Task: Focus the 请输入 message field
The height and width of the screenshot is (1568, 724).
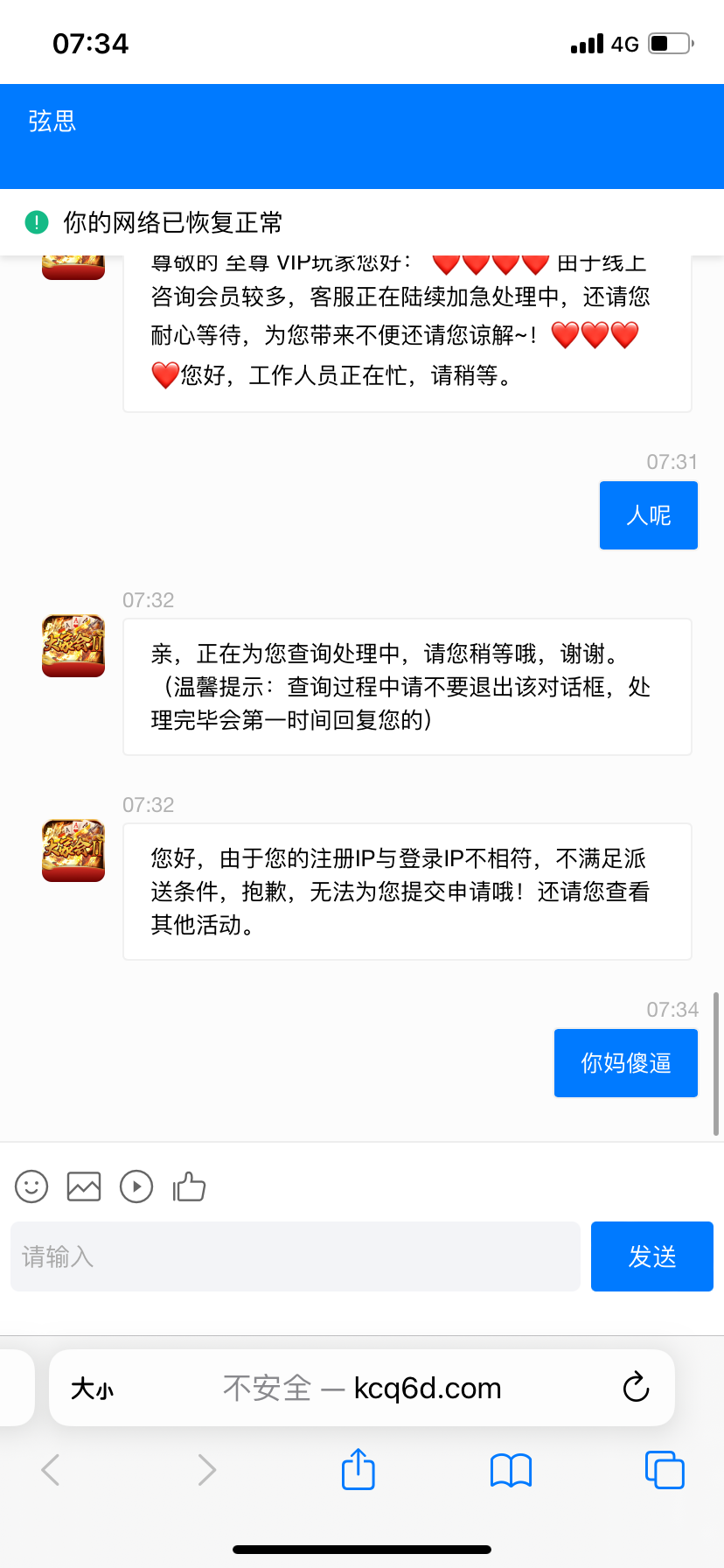Action: point(296,1256)
